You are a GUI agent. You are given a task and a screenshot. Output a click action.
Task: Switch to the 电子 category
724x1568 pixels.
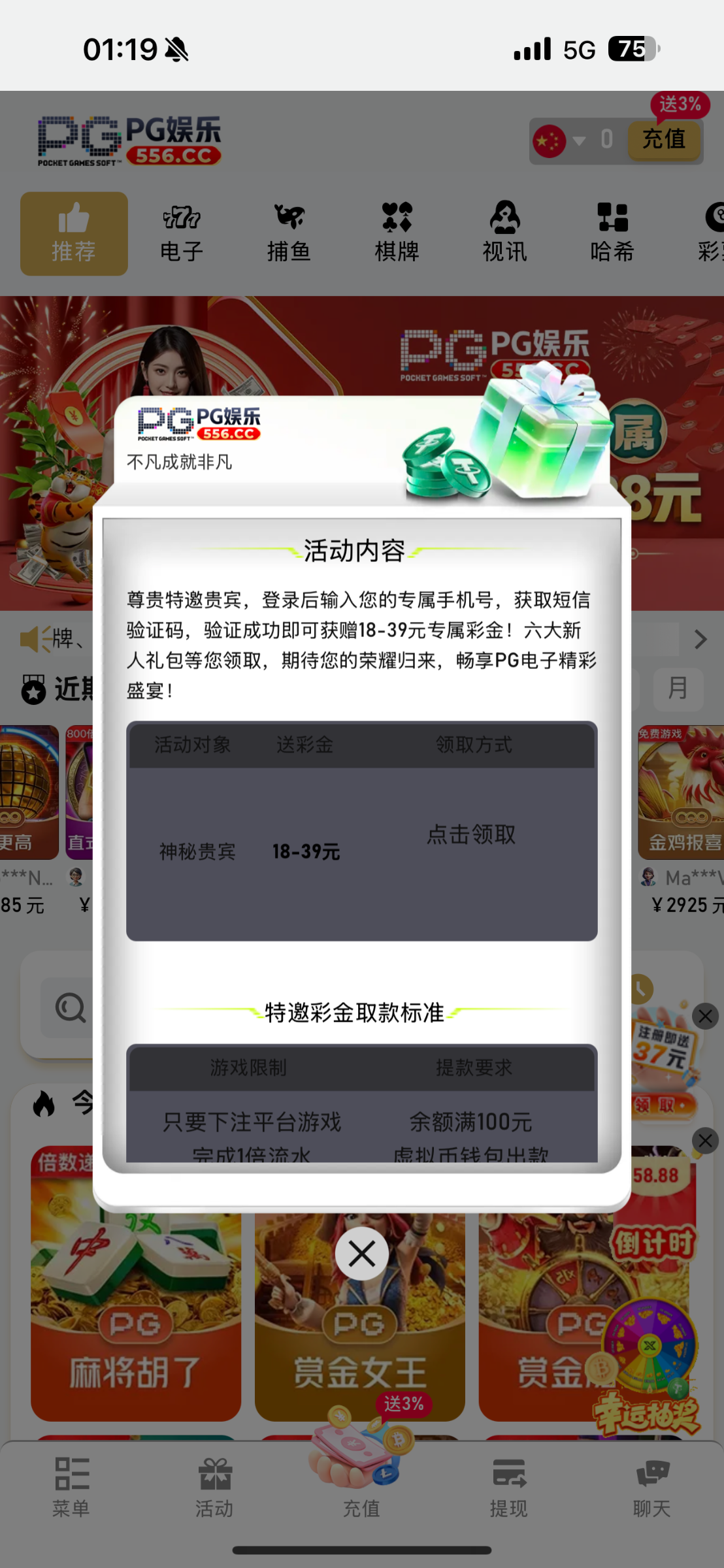(182, 233)
